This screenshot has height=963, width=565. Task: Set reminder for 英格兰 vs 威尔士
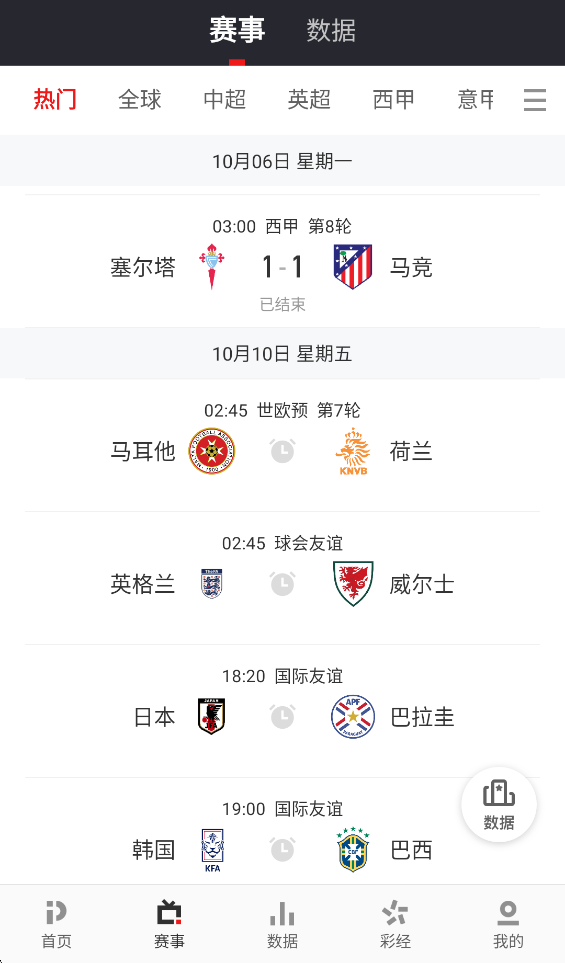(x=282, y=584)
